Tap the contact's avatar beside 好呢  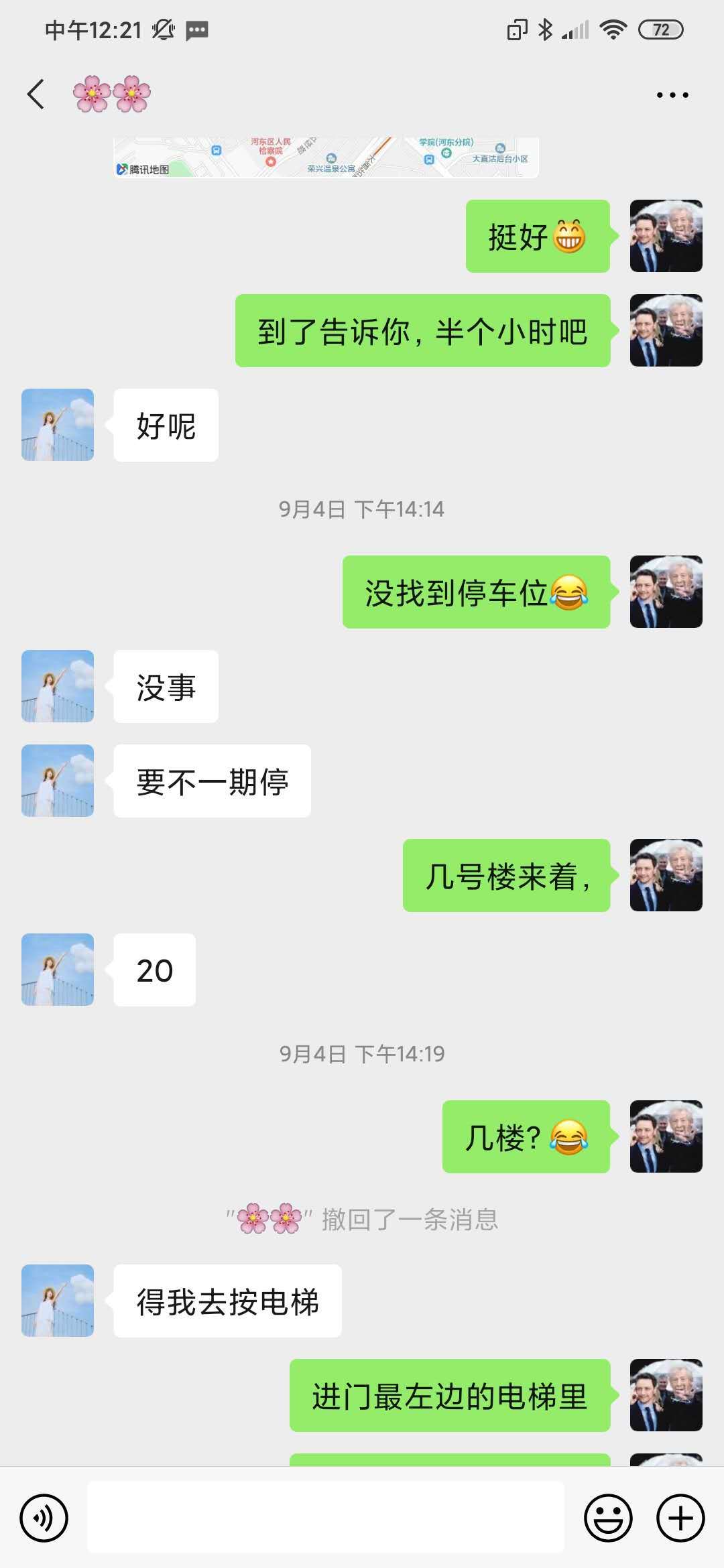[58, 425]
